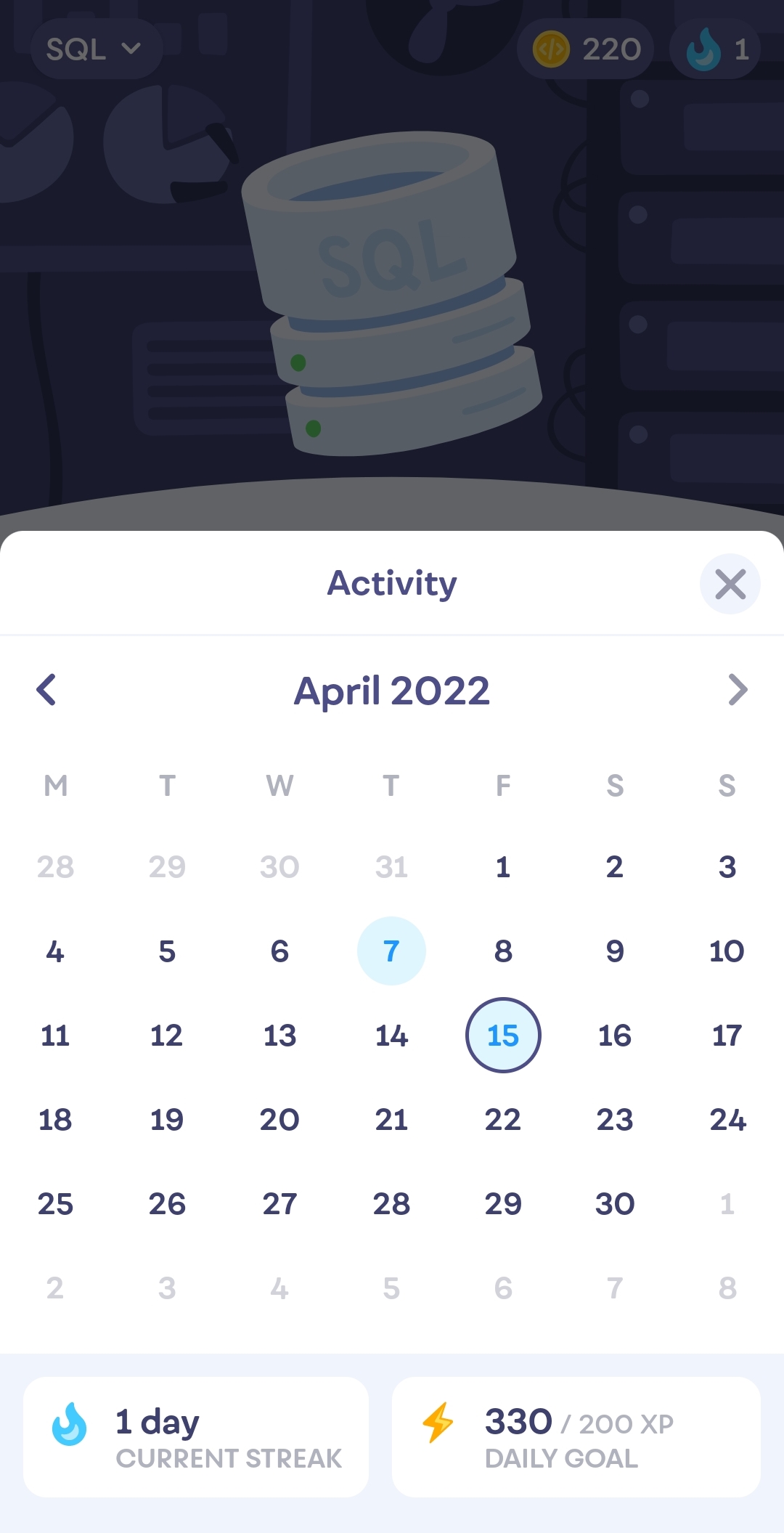Close the Activity panel
The height and width of the screenshot is (1533, 784).
pos(730,584)
